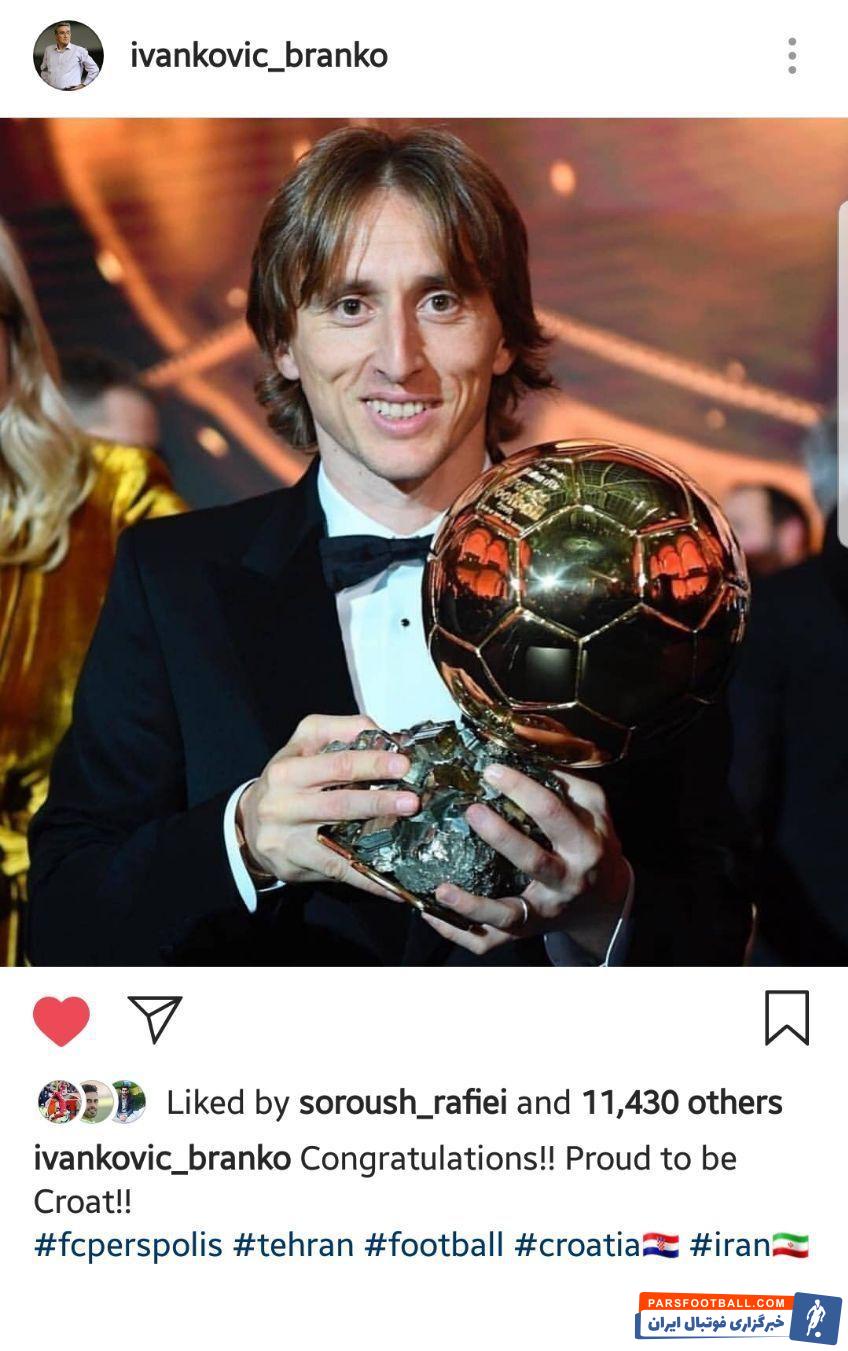View the 11,430 others who liked

click(x=681, y=1103)
